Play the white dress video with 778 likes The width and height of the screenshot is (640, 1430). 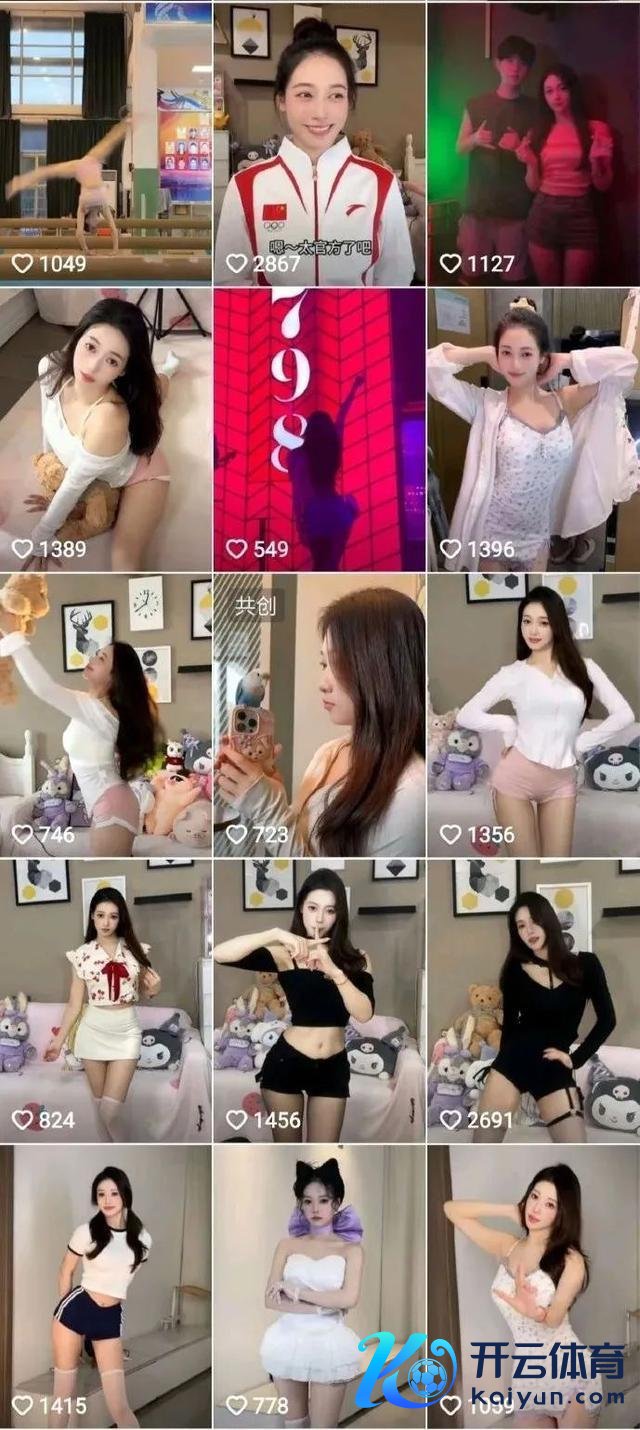tap(319, 1285)
